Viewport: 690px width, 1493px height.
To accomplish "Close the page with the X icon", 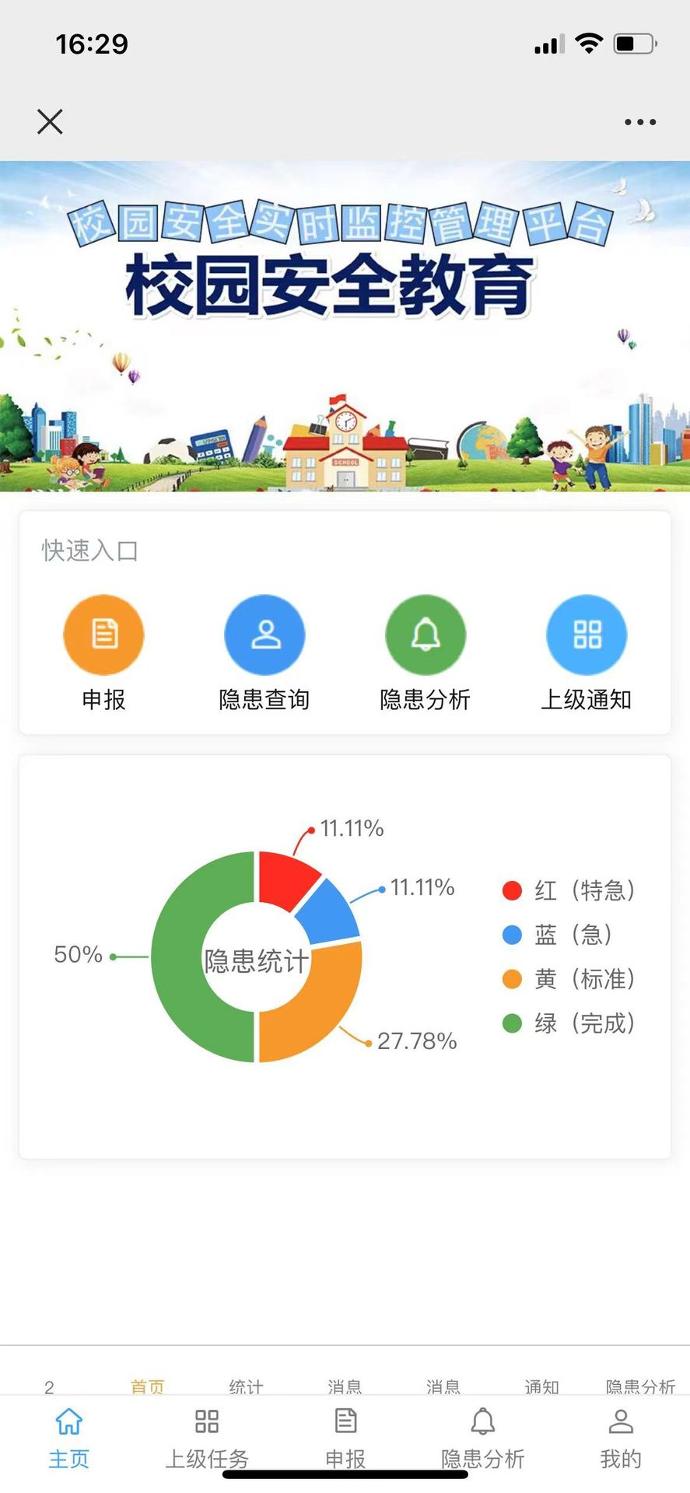I will [x=49, y=122].
